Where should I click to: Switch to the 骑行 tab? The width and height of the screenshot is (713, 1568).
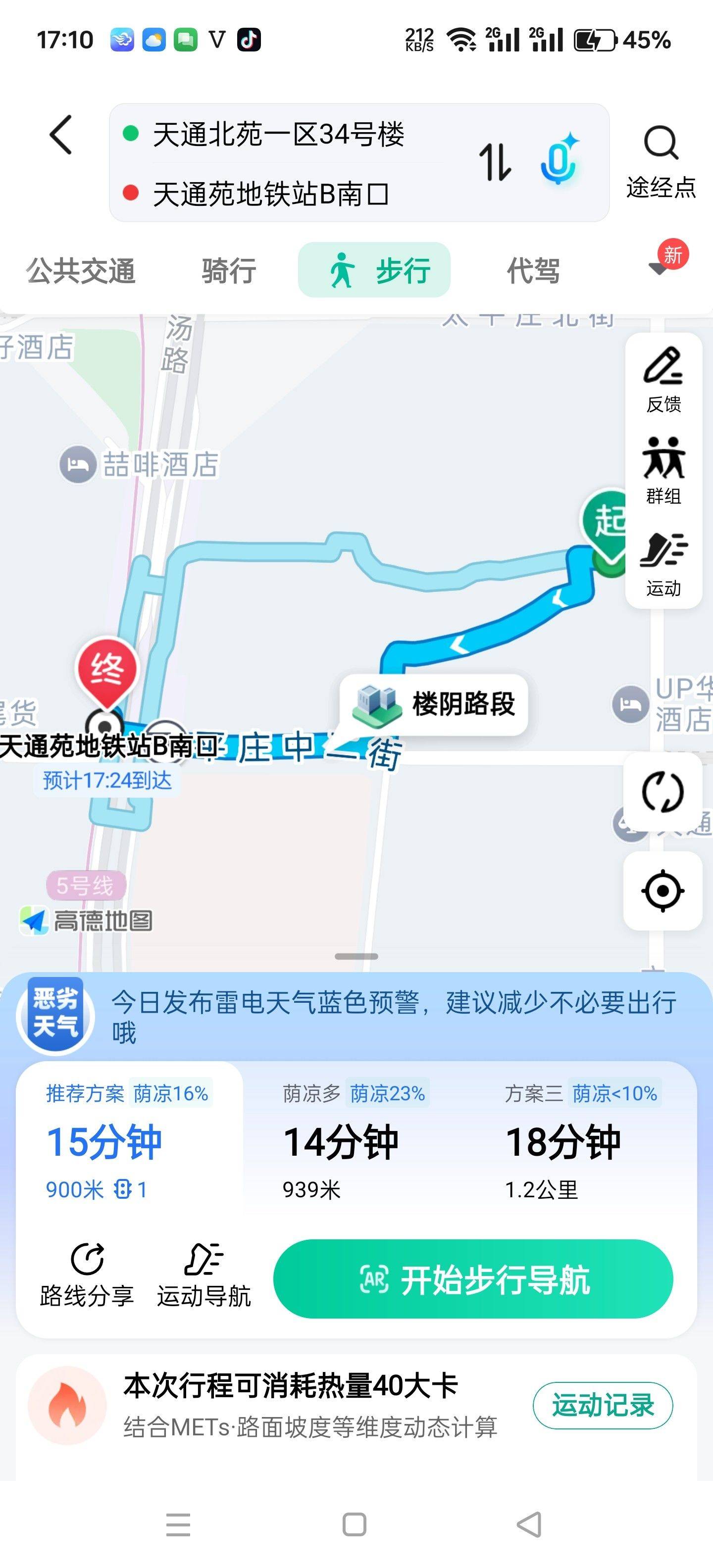tap(229, 270)
